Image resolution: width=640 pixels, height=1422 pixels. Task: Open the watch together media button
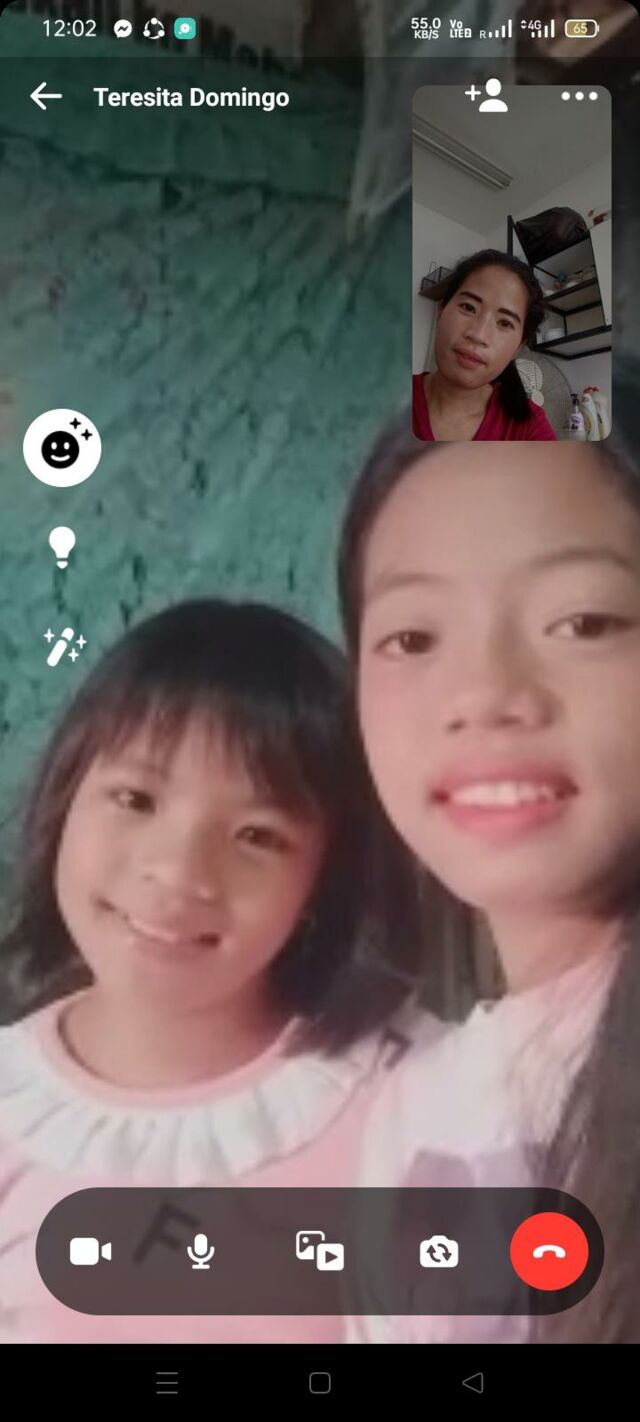320,1251
